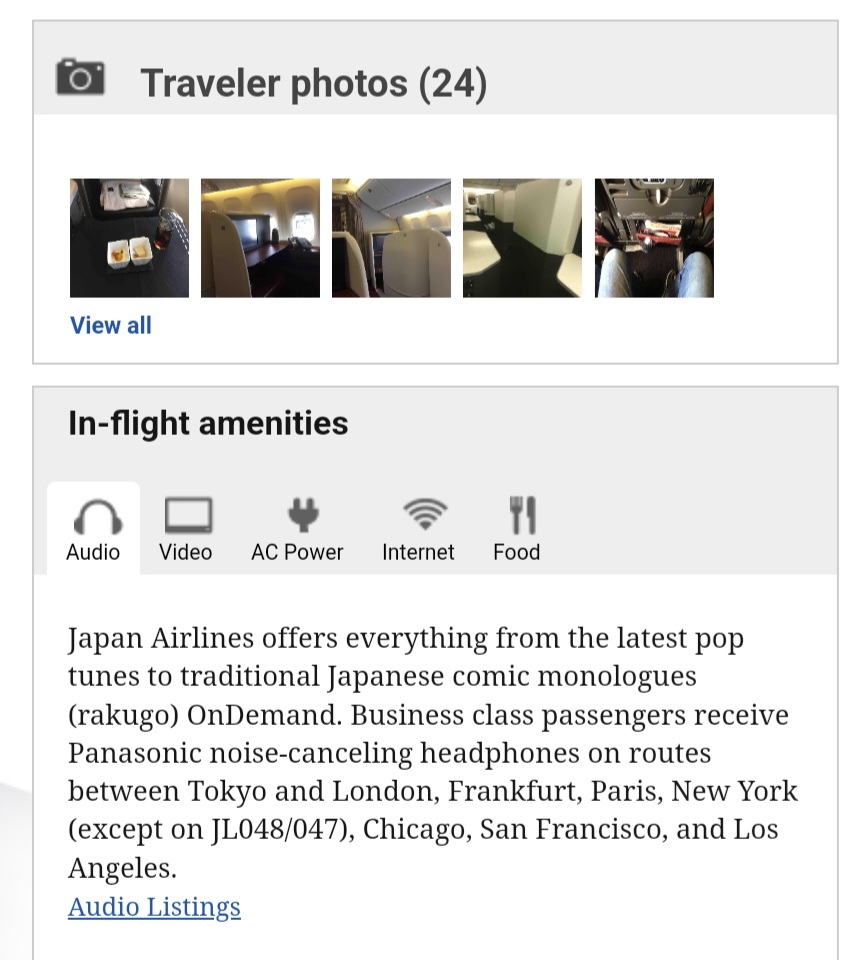Open the Audio Listings link
This screenshot has height=960, width=861.
tap(154, 907)
